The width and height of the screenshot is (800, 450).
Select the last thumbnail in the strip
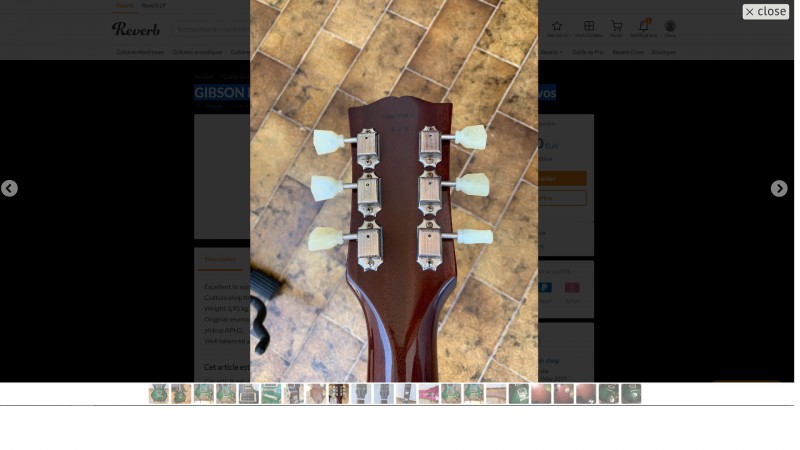(x=631, y=394)
